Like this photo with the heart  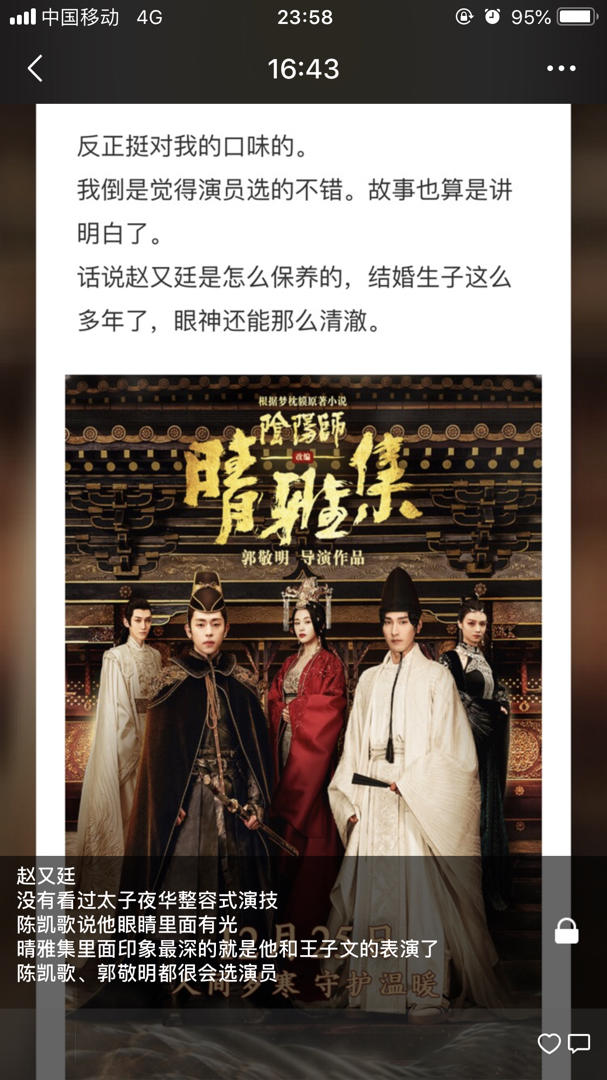coord(549,1043)
